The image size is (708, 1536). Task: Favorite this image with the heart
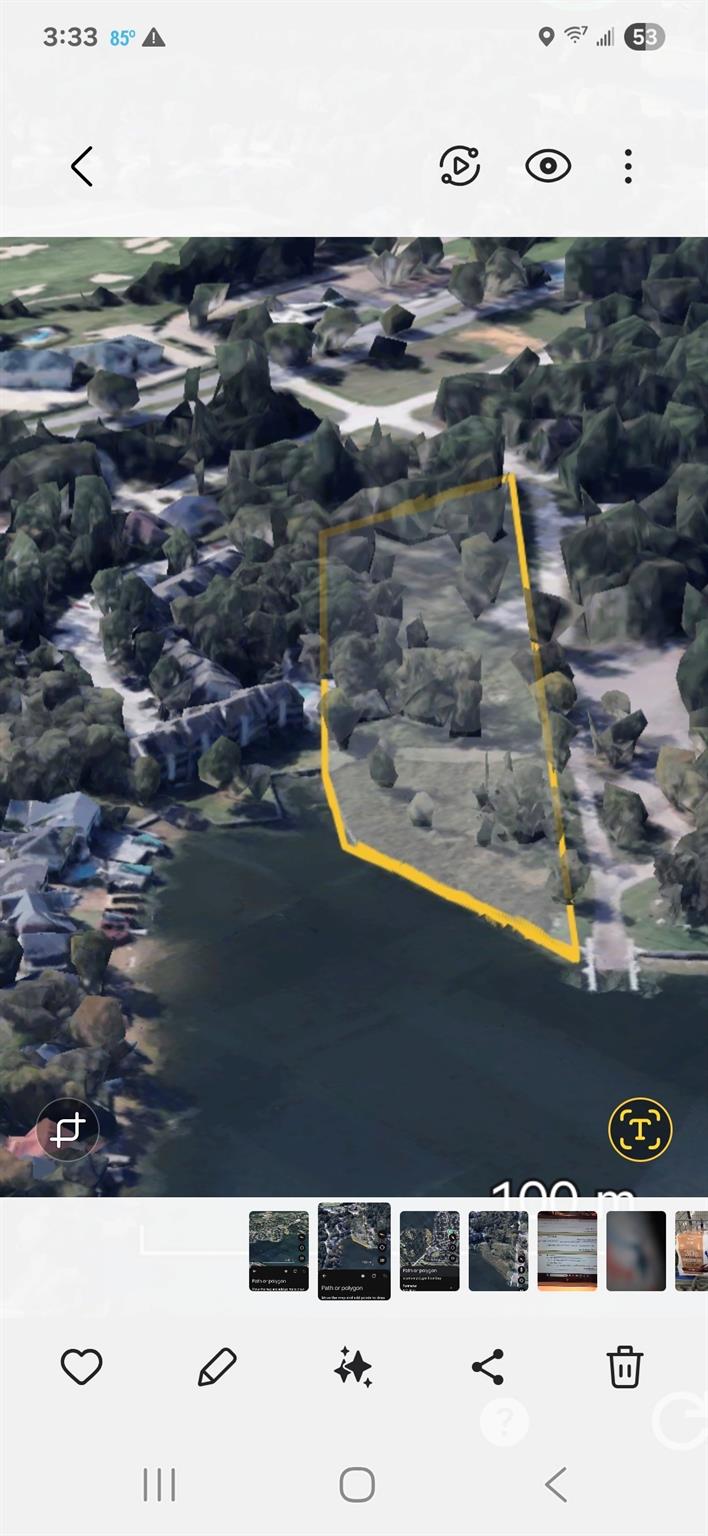pyautogui.click(x=82, y=1366)
